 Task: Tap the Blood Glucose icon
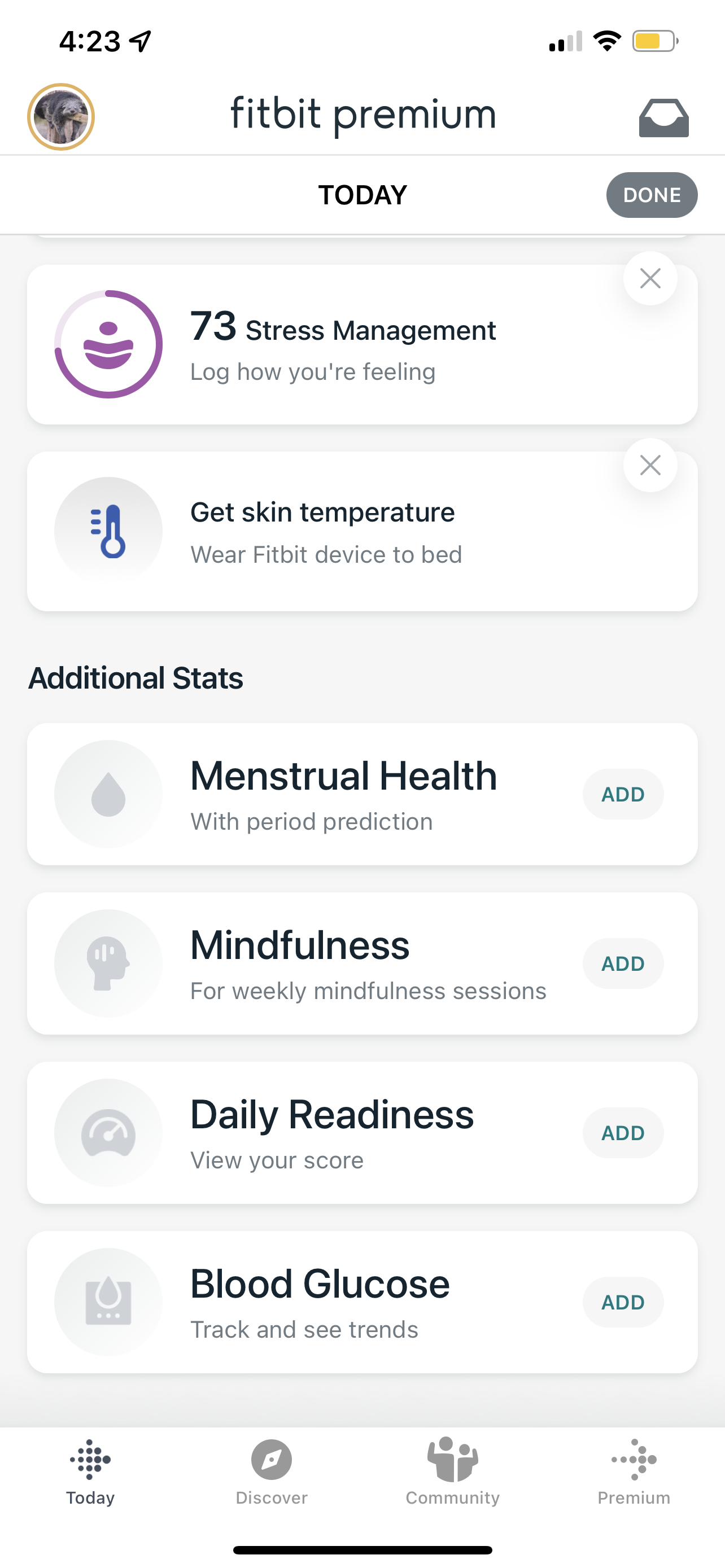[x=108, y=1302]
